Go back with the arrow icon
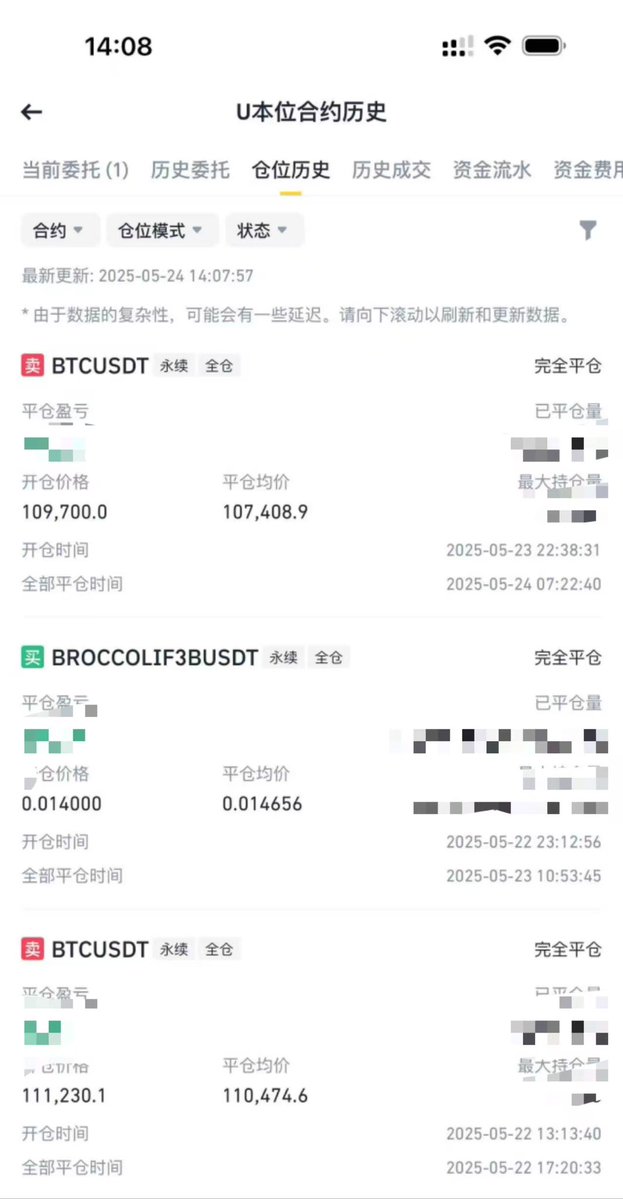The width and height of the screenshot is (623, 1199). [31, 112]
